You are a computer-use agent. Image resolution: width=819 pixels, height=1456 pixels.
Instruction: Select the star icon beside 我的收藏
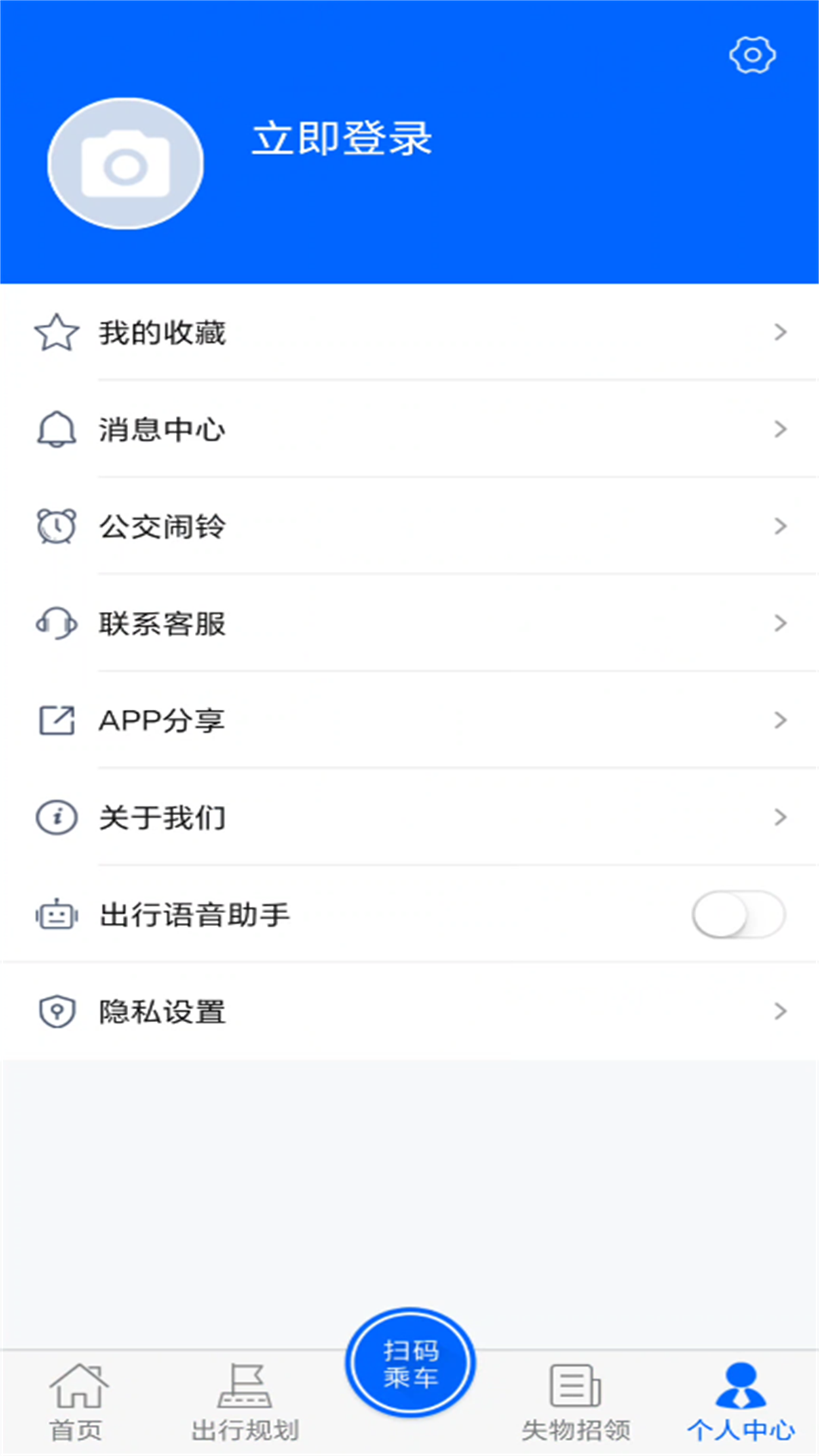pyautogui.click(x=56, y=331)
